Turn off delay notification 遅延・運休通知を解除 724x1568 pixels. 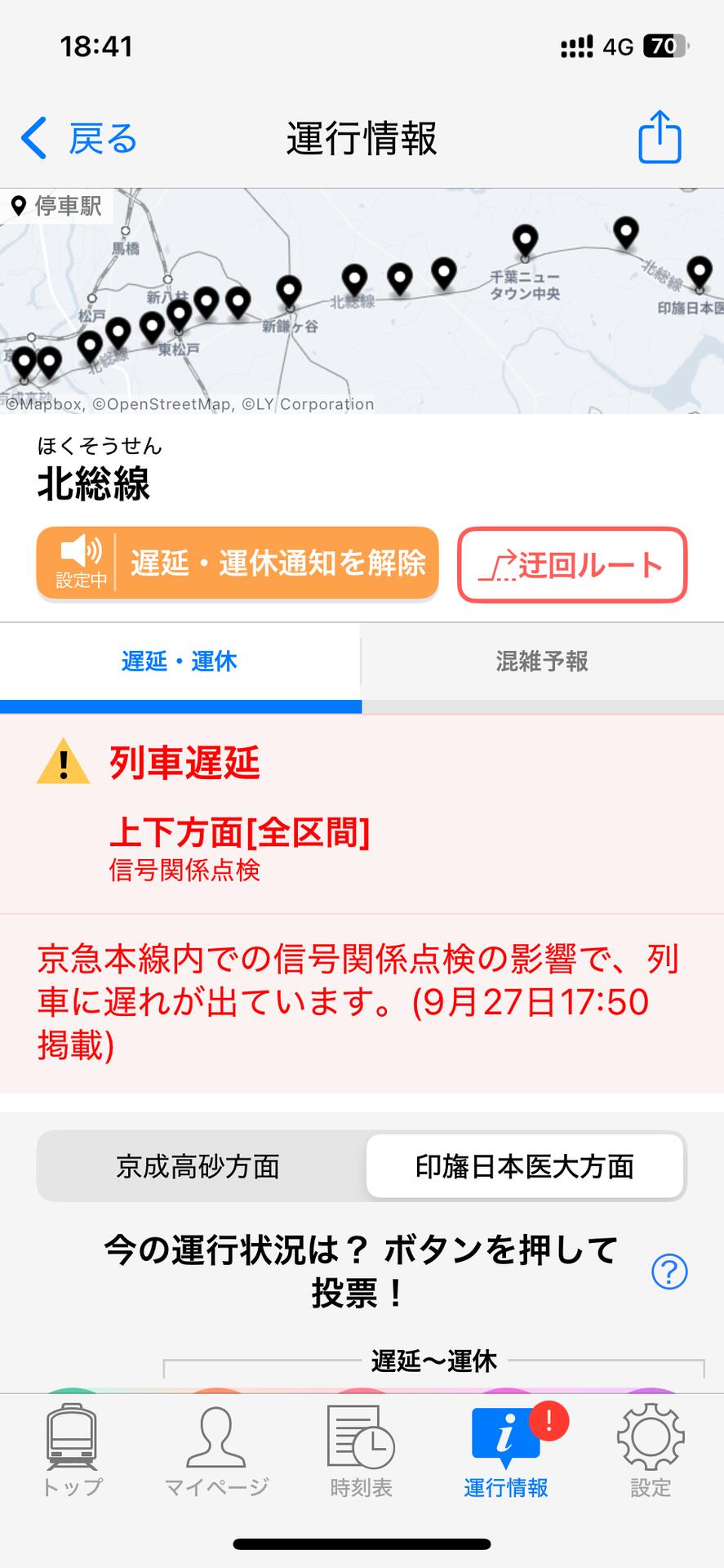click(238, 563)
